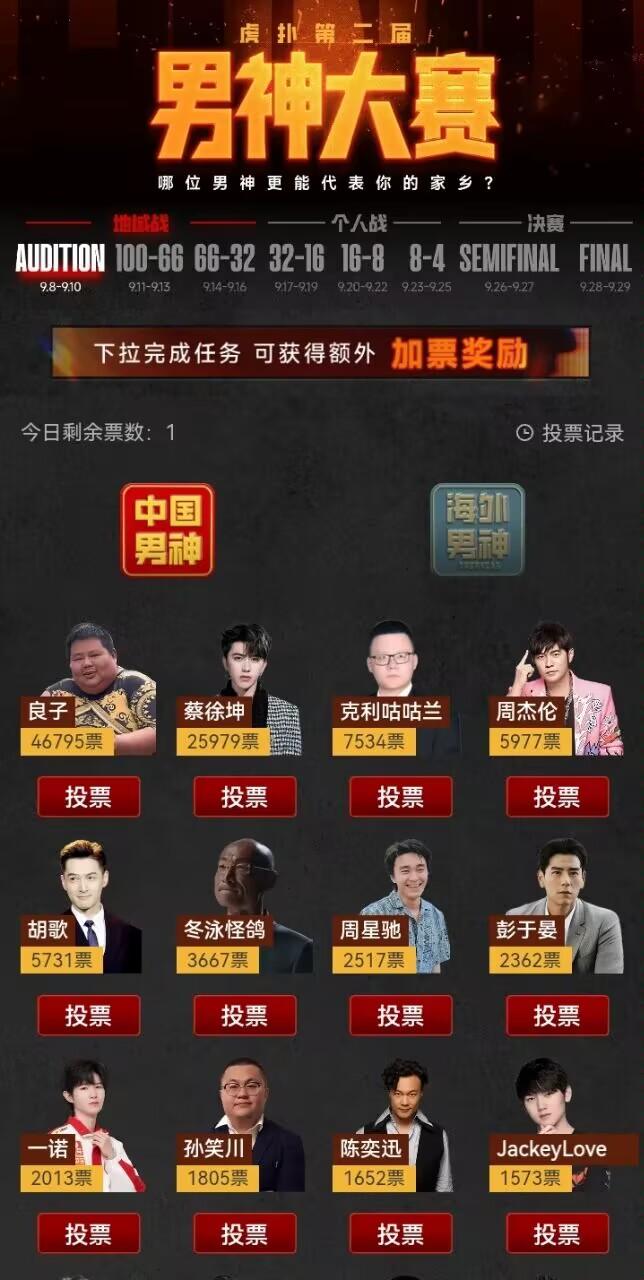Vote for 周星驰
The image size is (644, 1280).
click(x=401, y=1016)
